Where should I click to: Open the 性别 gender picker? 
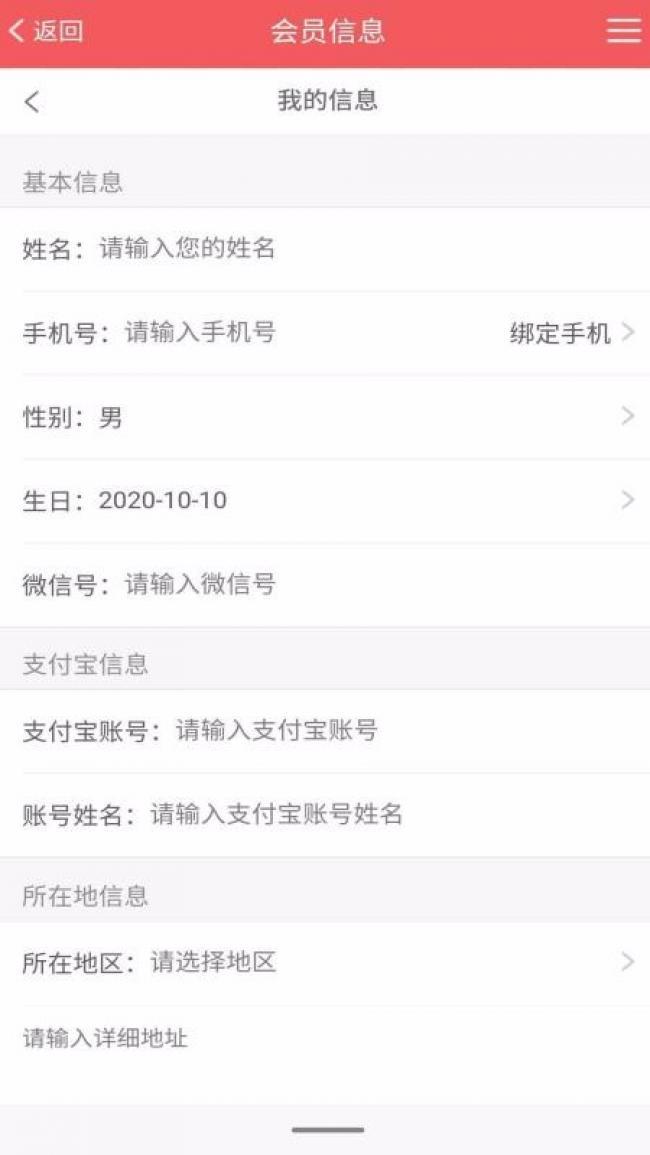[325, 417]
